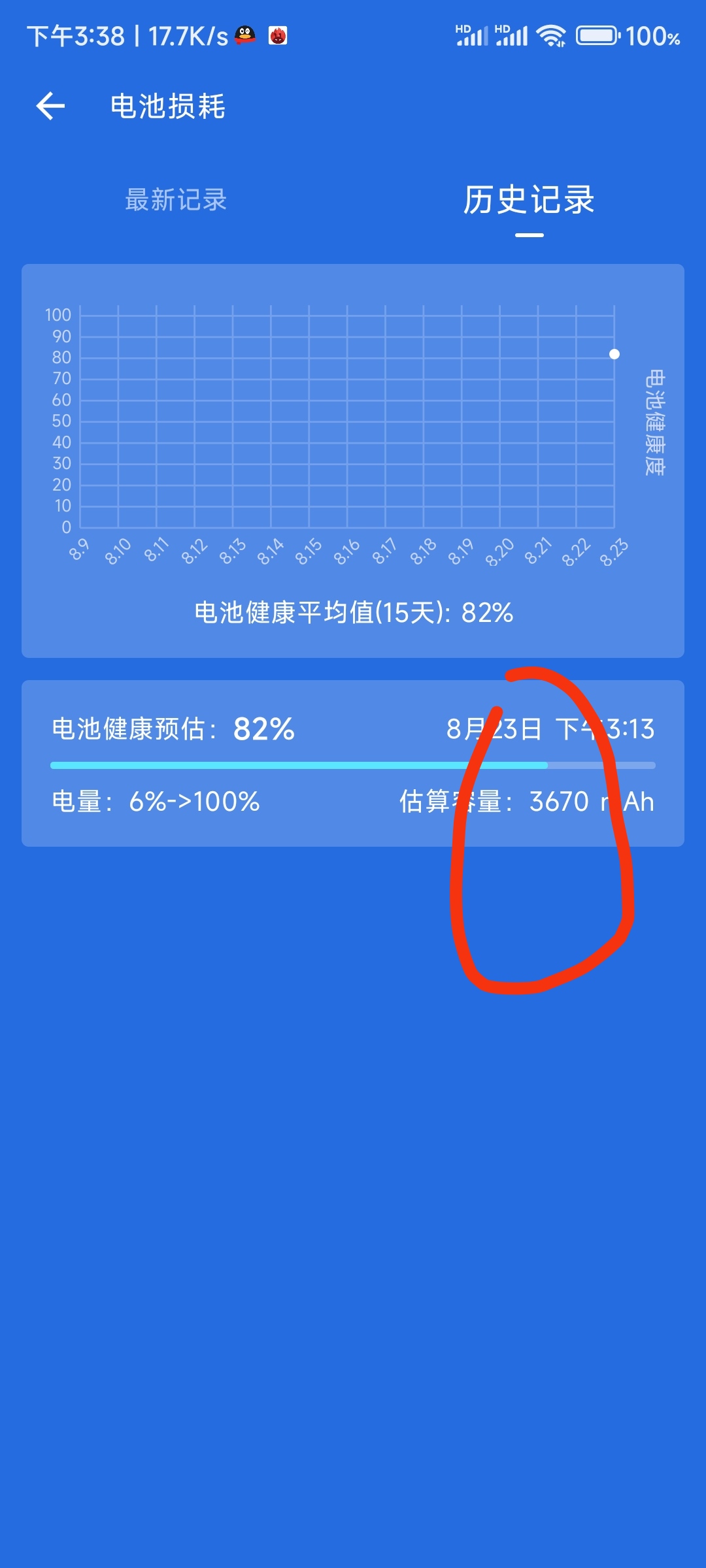The width and height of the screenshot is (706, 1568).
Task: Open the 8月23日 battery health record
Action: coord(353,763)
